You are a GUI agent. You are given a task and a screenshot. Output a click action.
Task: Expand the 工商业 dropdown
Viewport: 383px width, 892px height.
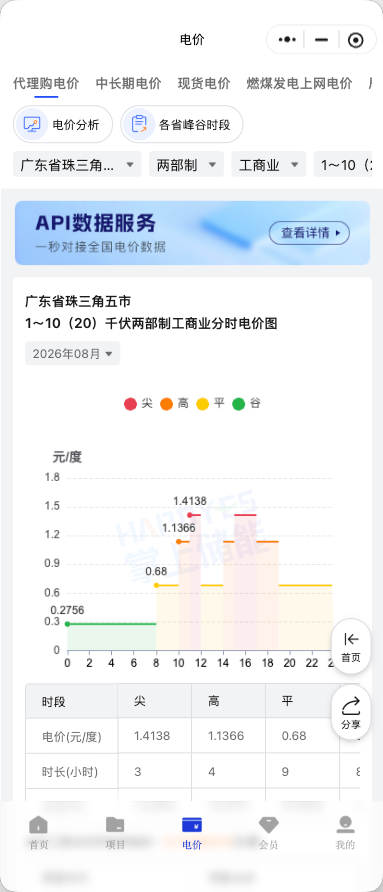[269, 166]
